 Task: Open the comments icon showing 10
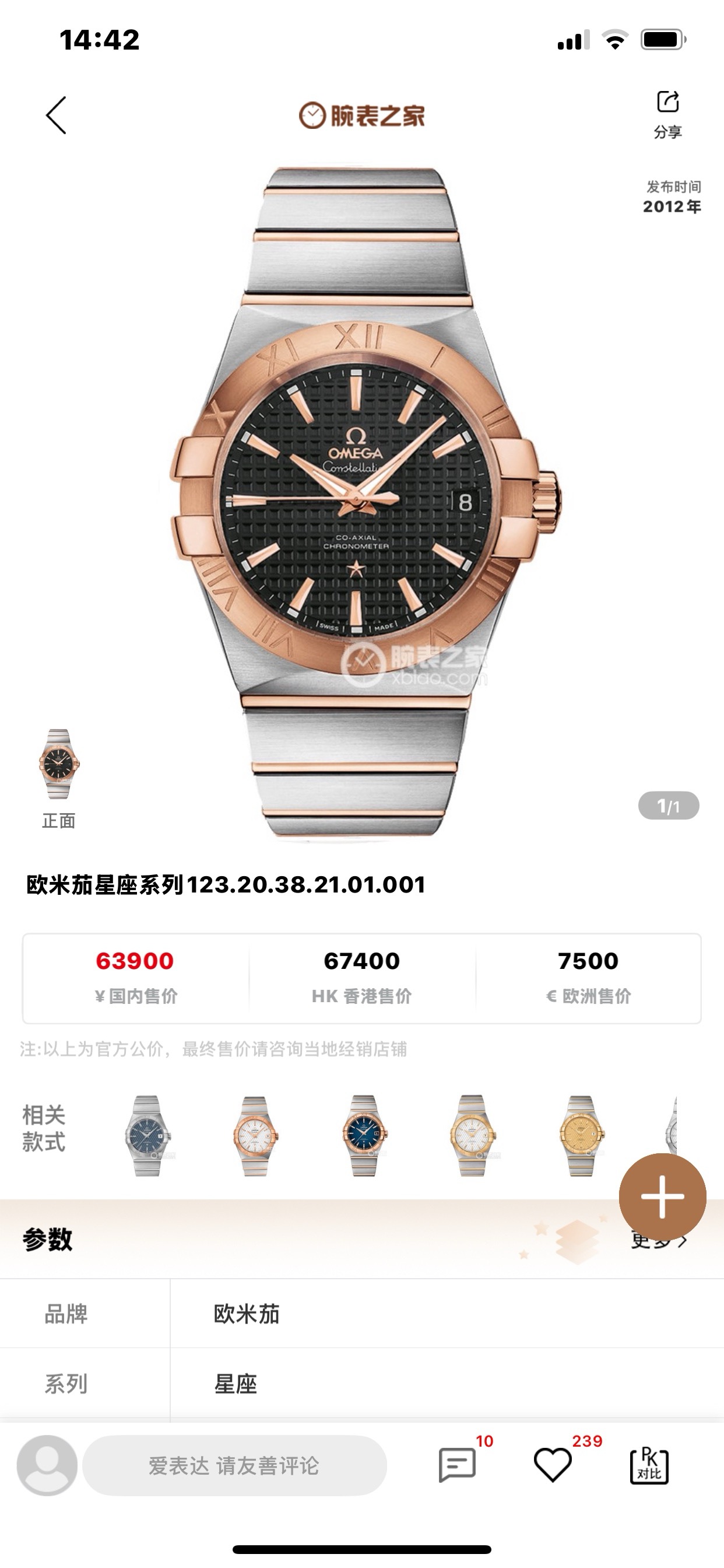(x=458, y=1465)
